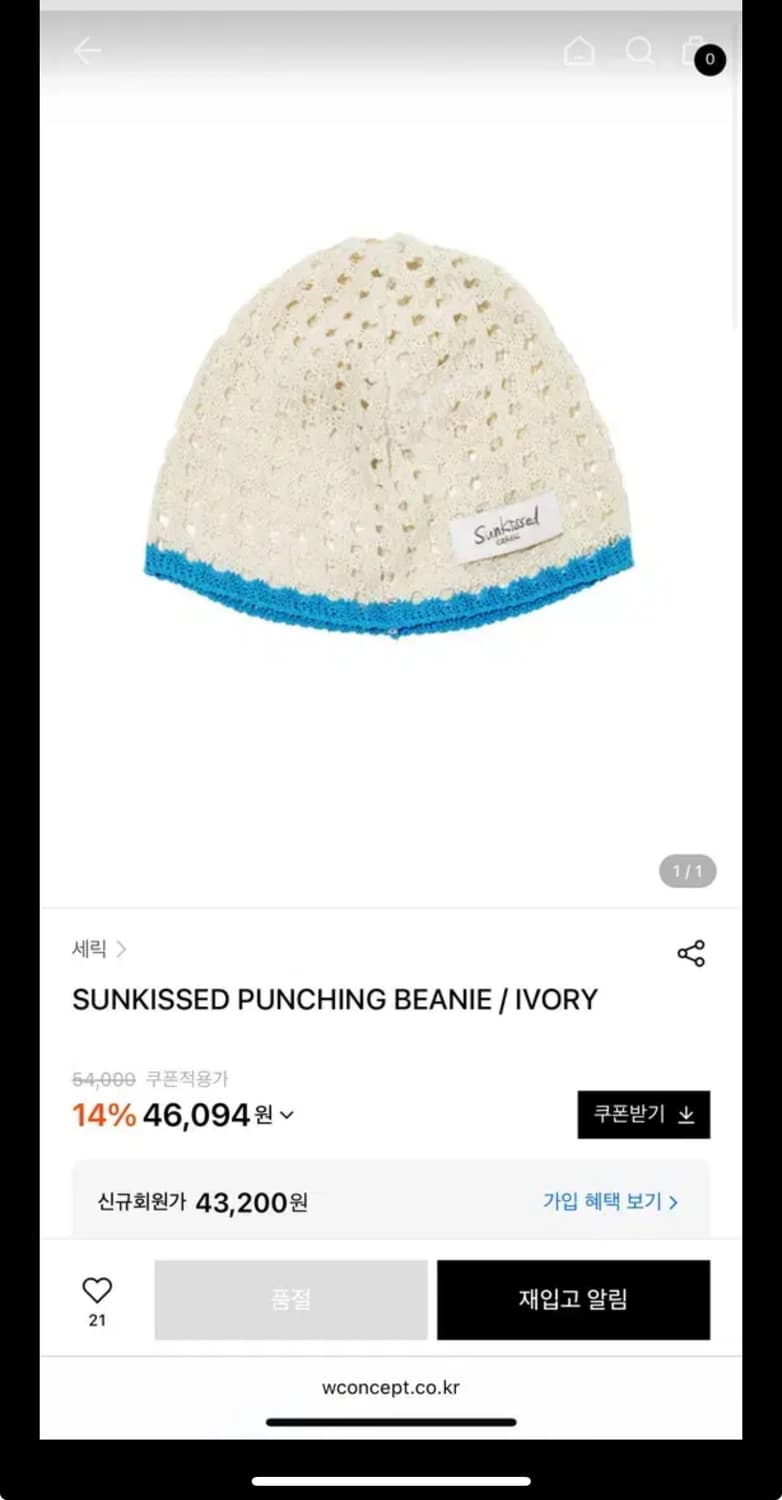This screenshot has width=782, height=1500.
Task: Open brand page via 세릭 chevron
Action: pyautogui.click(x=97, y=949)
